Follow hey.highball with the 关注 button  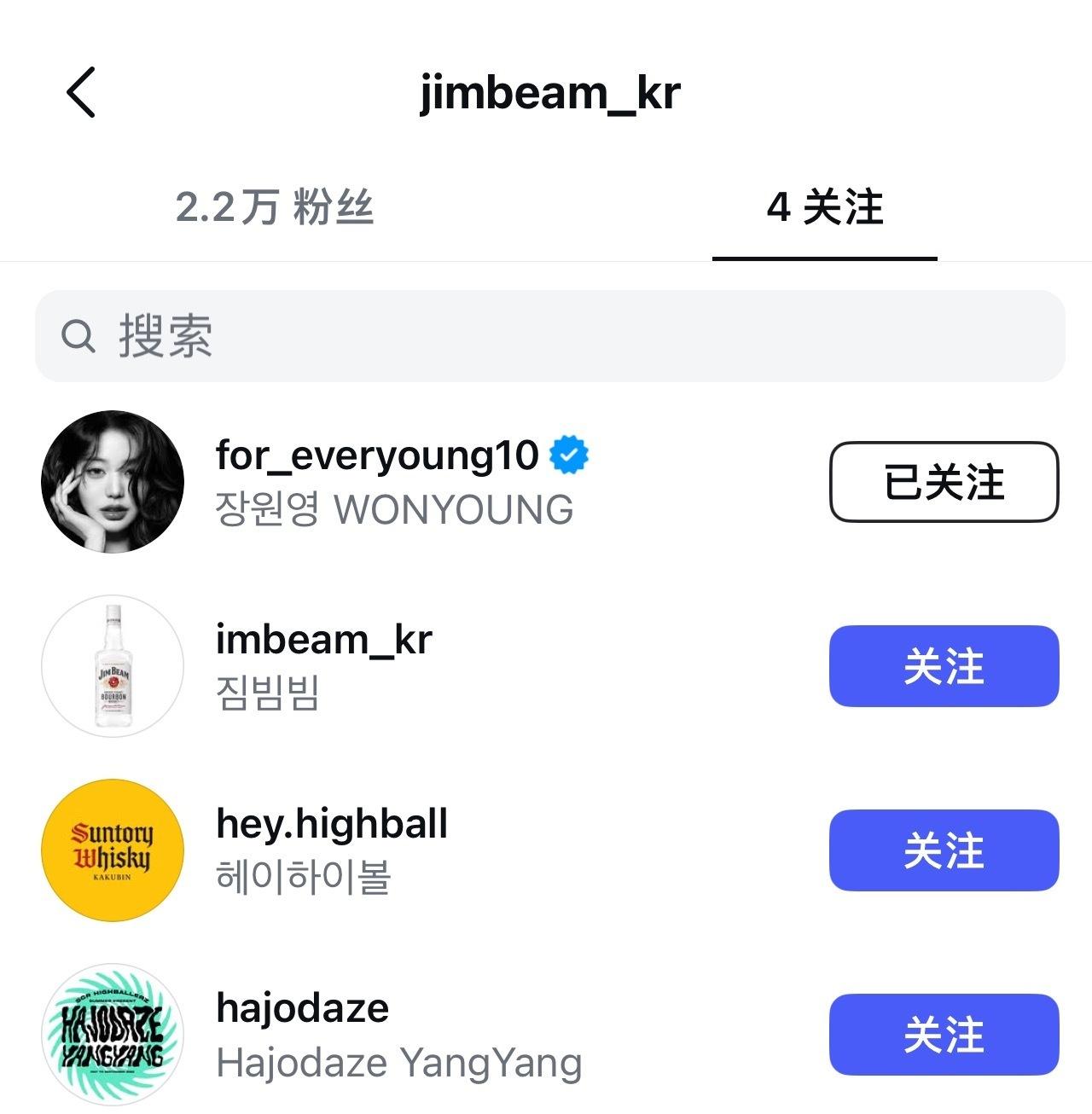tap(944, 850)
